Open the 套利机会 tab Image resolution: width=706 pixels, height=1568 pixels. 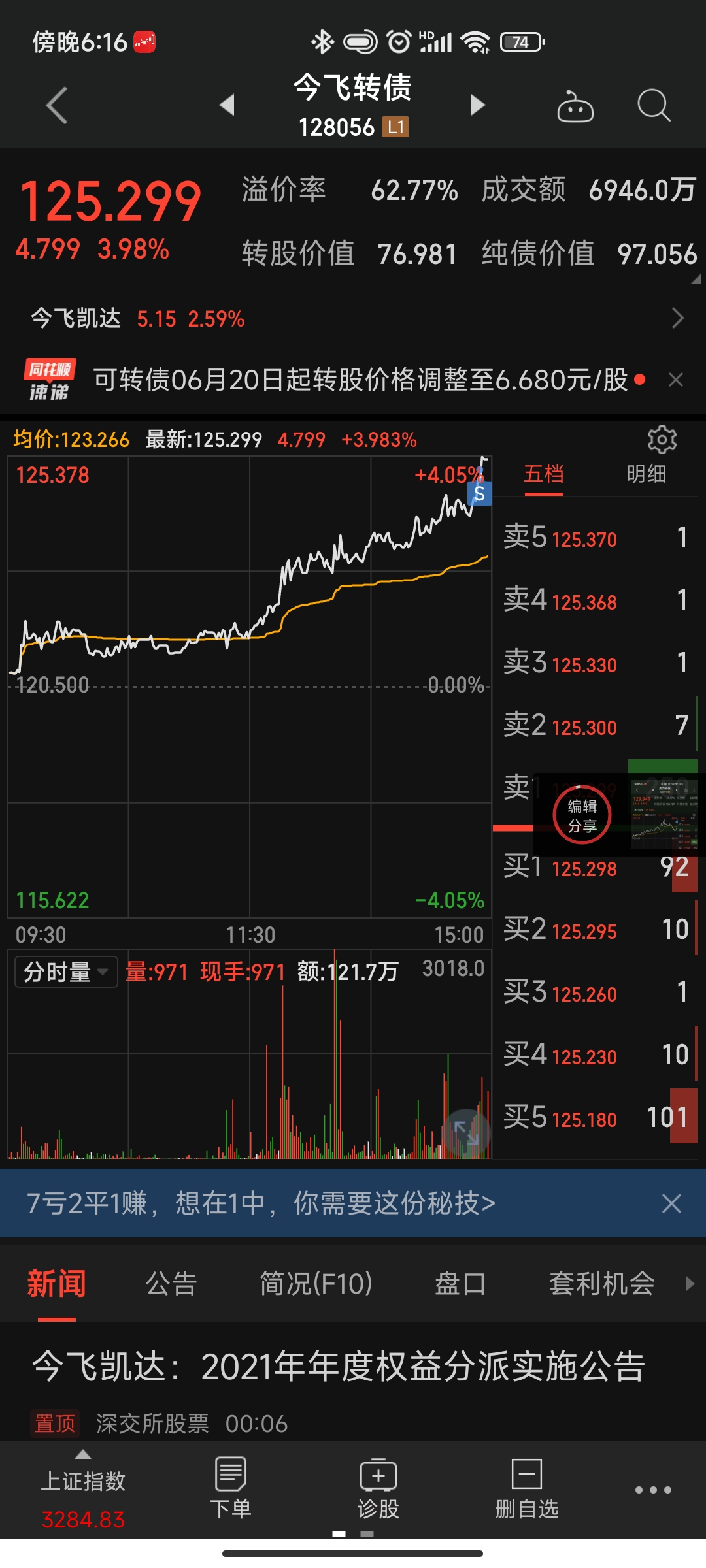click(x=601, y=1284)
